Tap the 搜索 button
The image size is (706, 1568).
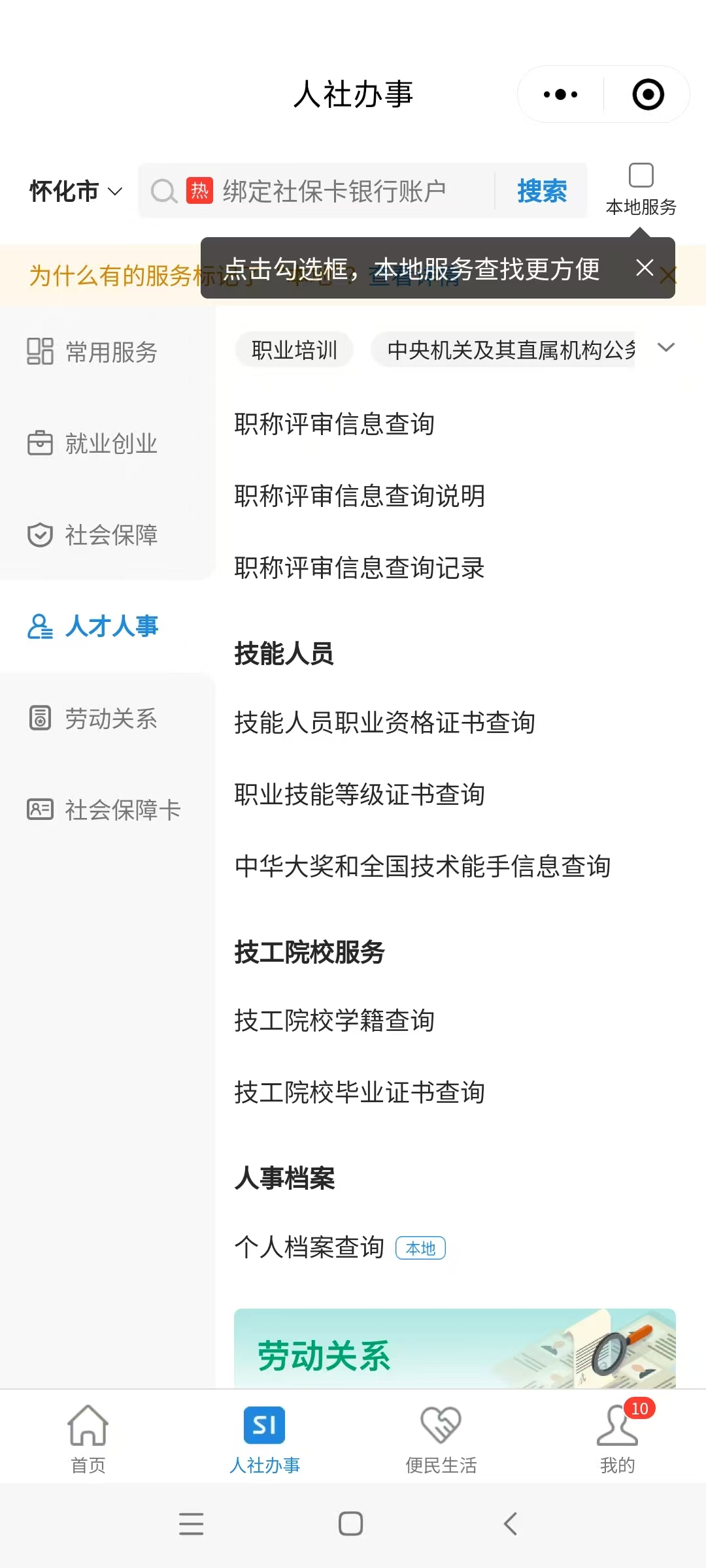(541, 191)
